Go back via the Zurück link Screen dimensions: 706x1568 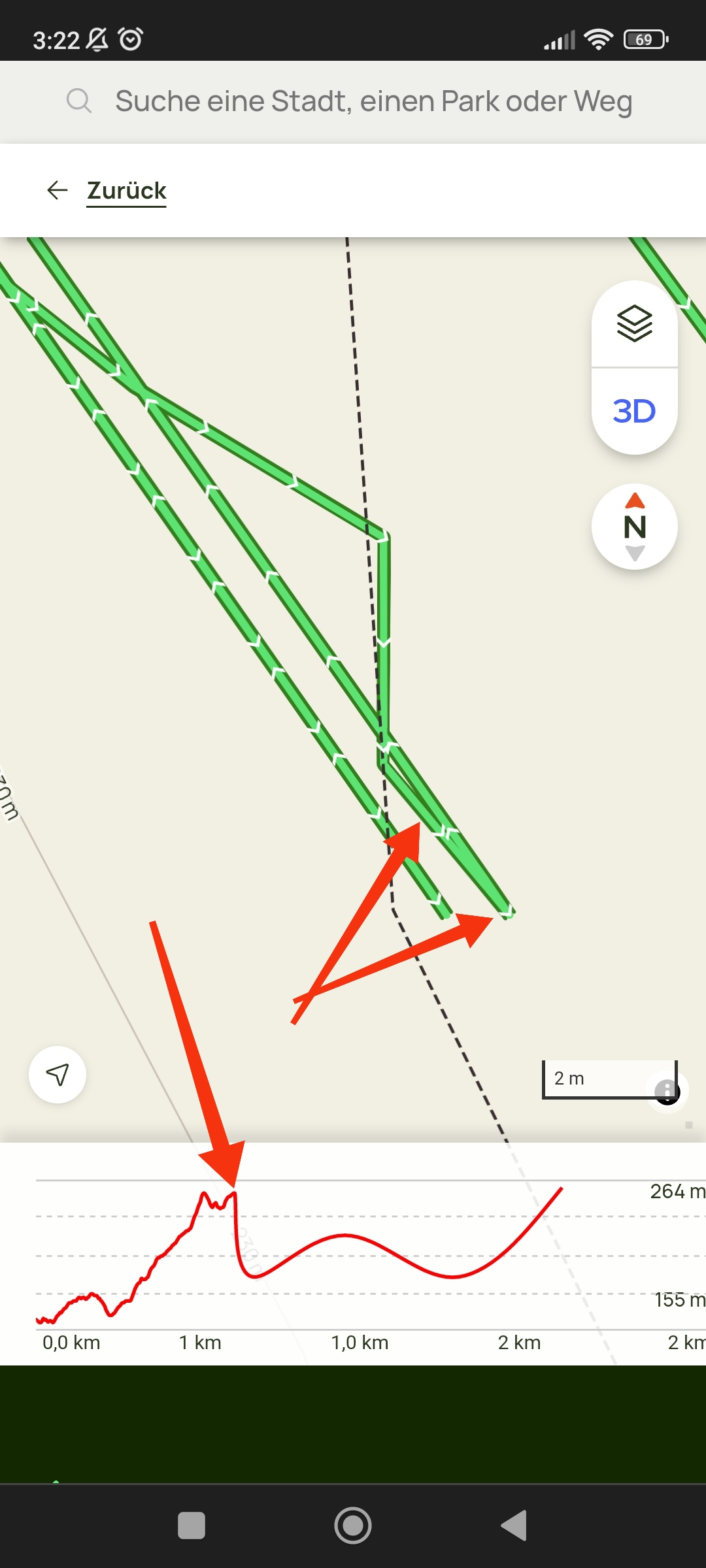pos(126,191)
